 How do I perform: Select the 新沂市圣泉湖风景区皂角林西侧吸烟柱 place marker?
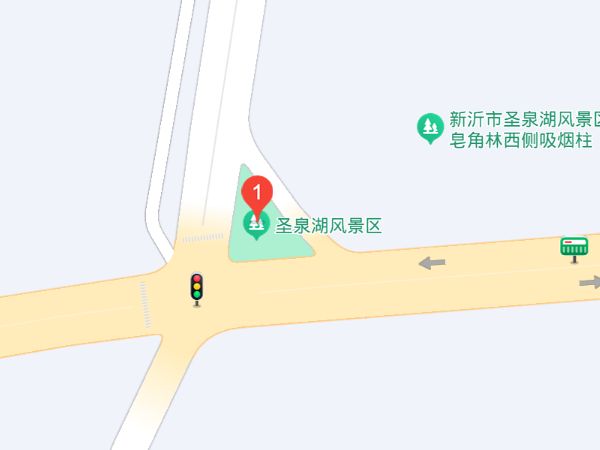click(431, 127)
